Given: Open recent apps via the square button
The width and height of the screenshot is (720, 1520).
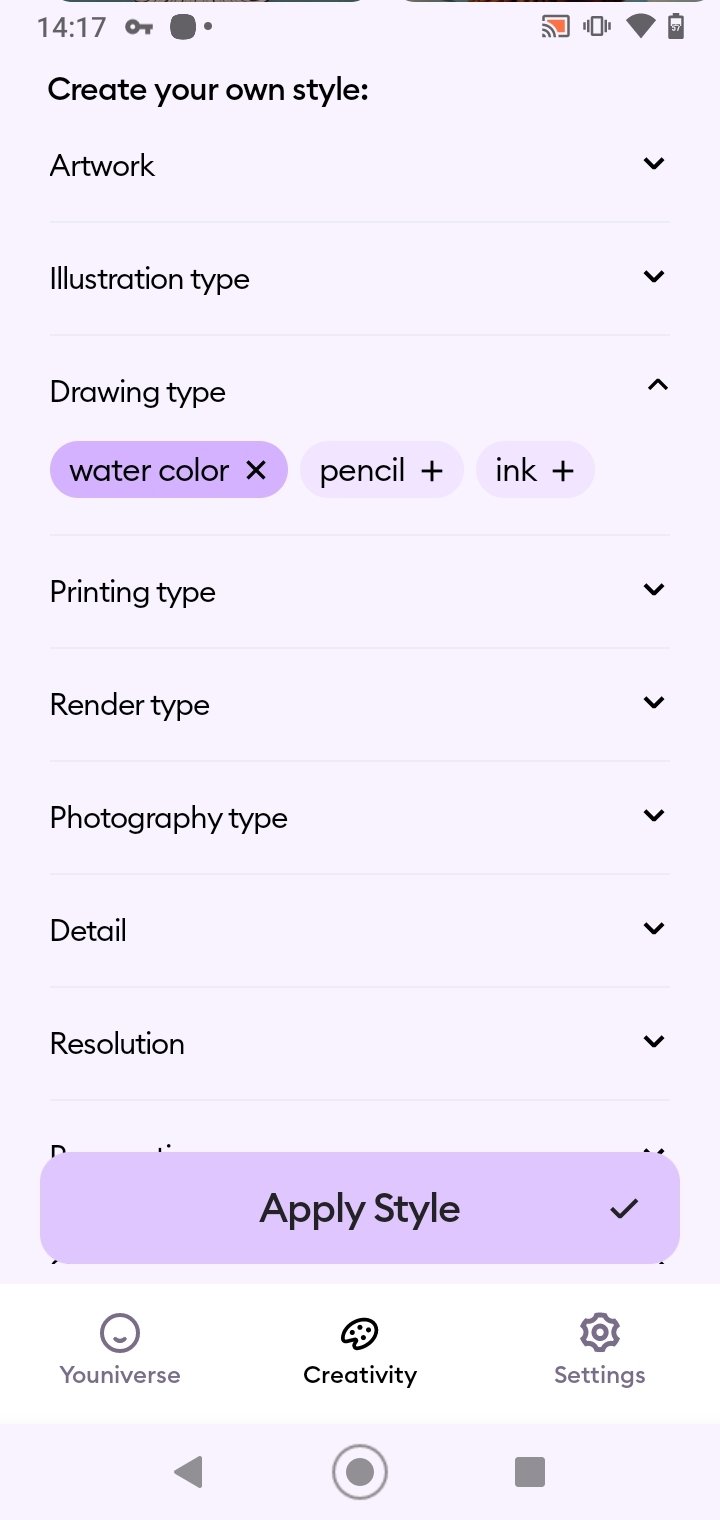Looking at the screenshot, I should [x=529, y=1472].
